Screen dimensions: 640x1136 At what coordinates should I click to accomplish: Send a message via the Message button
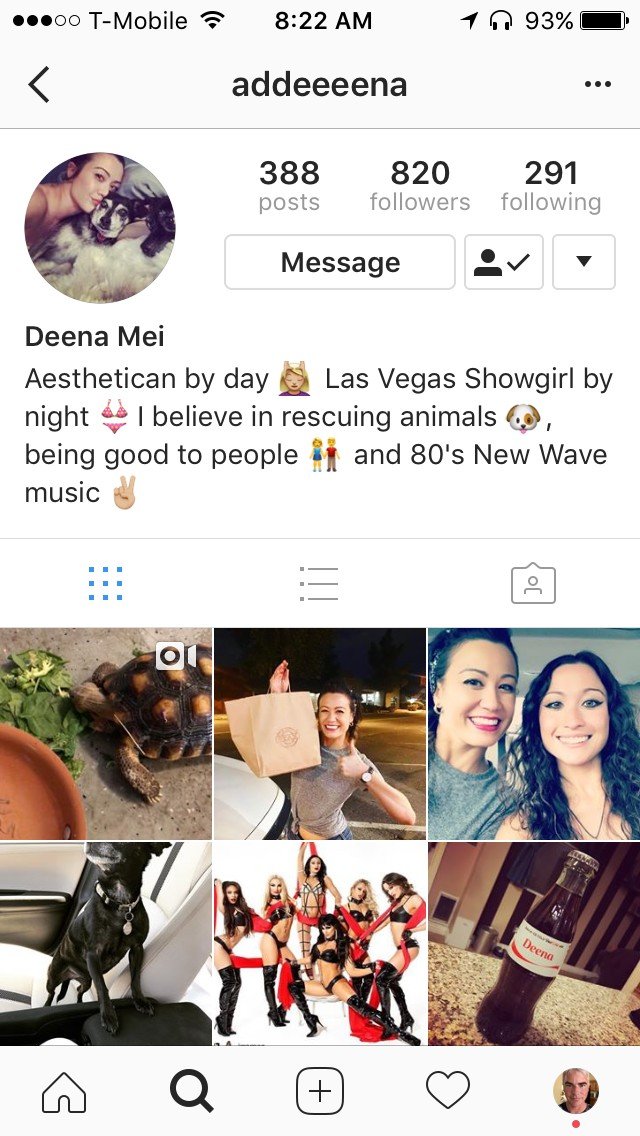(x=340, y=262)
